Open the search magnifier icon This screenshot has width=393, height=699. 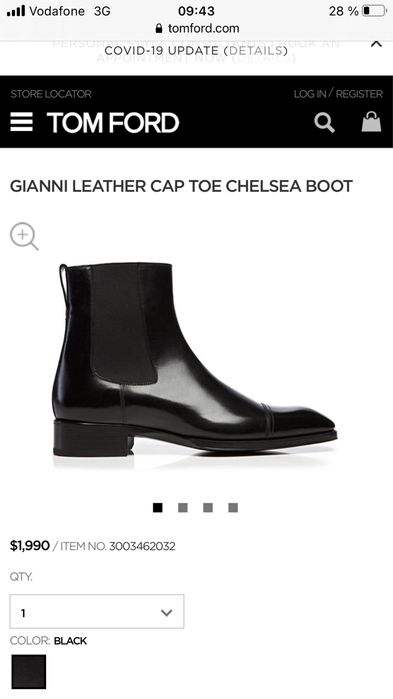[324, 122]
